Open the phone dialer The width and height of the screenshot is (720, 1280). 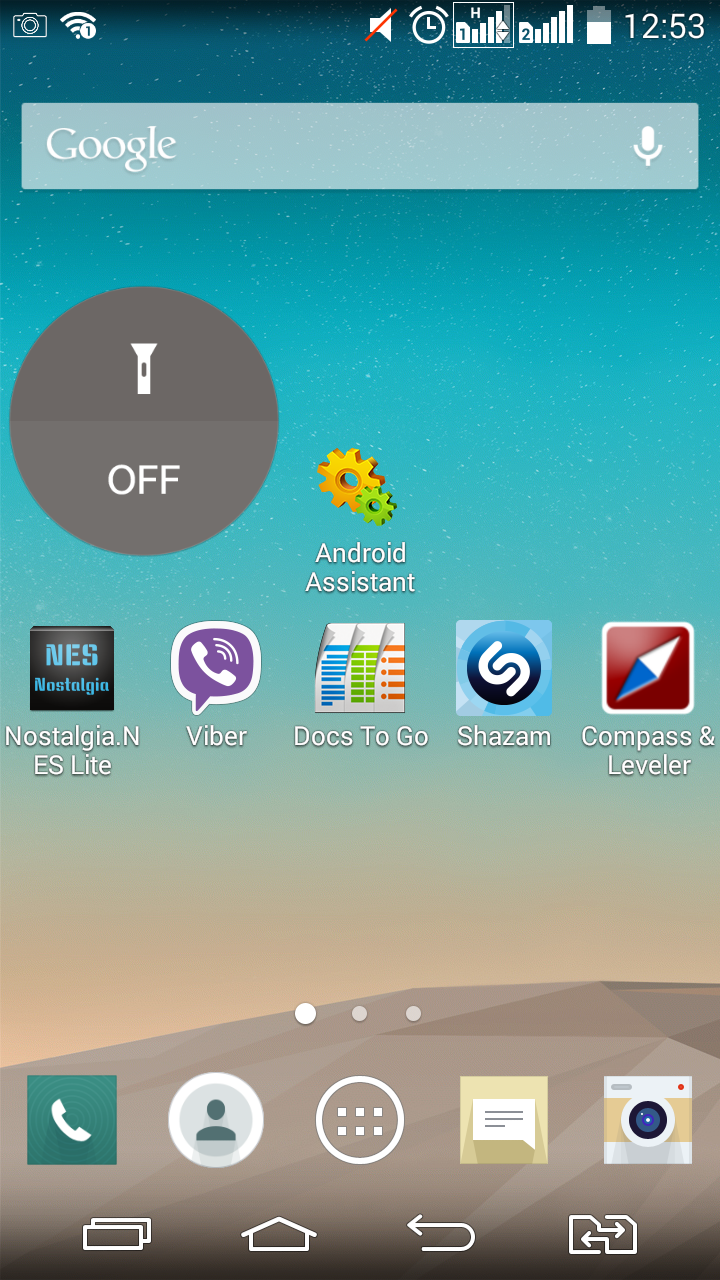pyautogui.click(x=72, y=1120)
